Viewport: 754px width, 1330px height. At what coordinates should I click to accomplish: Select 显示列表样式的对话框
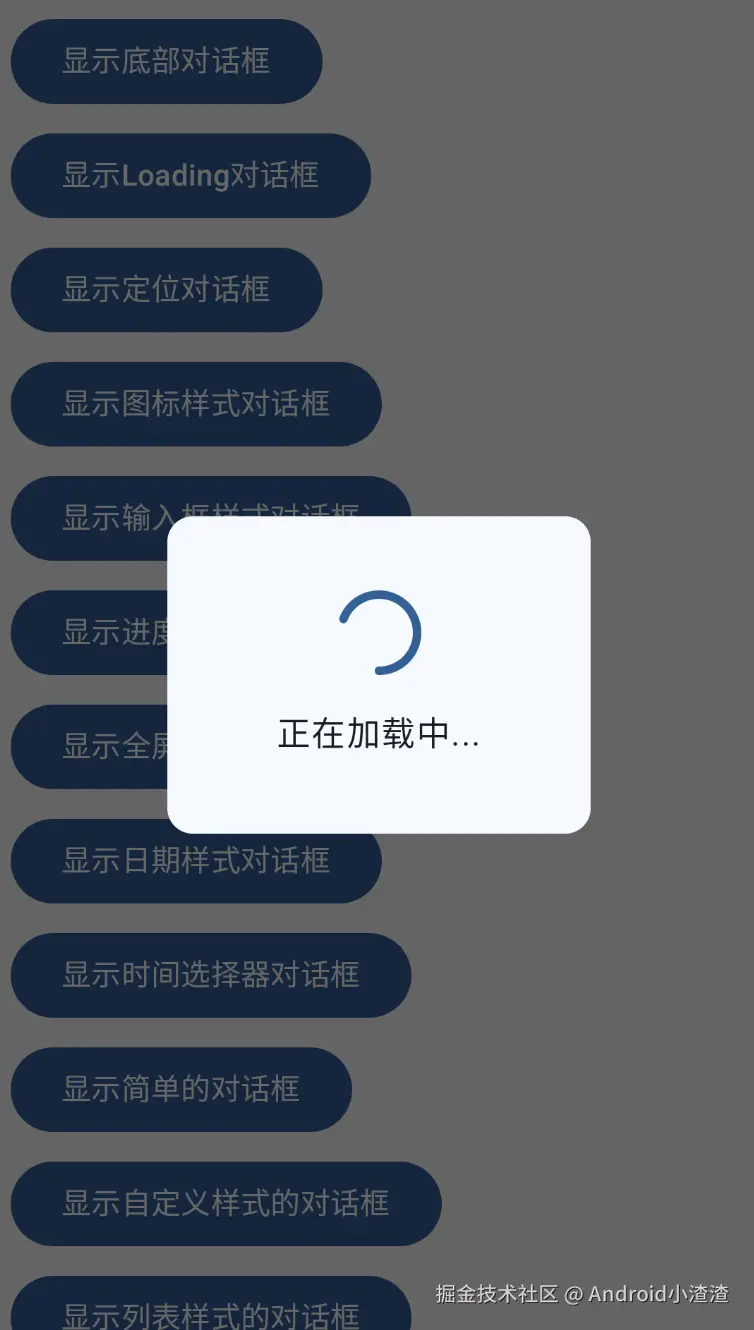coord(210,1308)
